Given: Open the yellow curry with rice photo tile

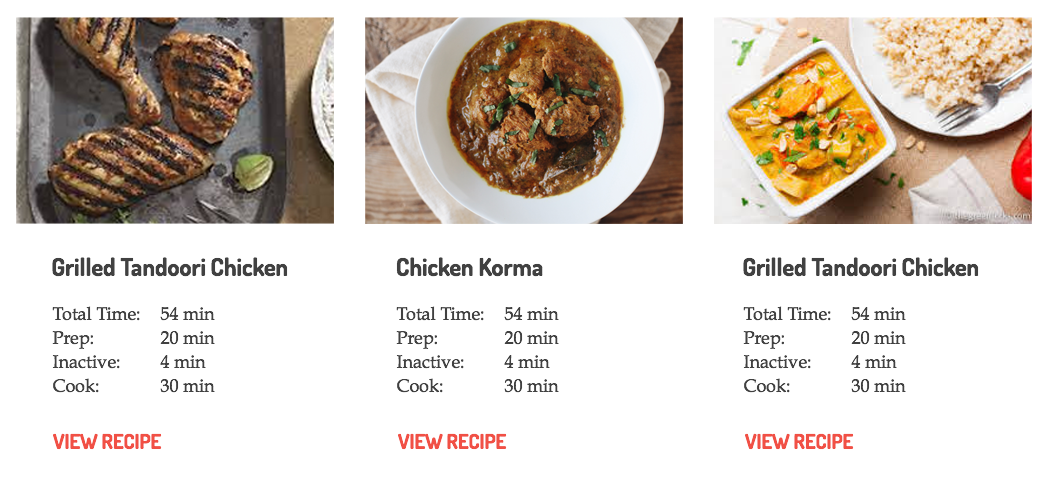Looking at the screenshot, I should coord(872,119).
